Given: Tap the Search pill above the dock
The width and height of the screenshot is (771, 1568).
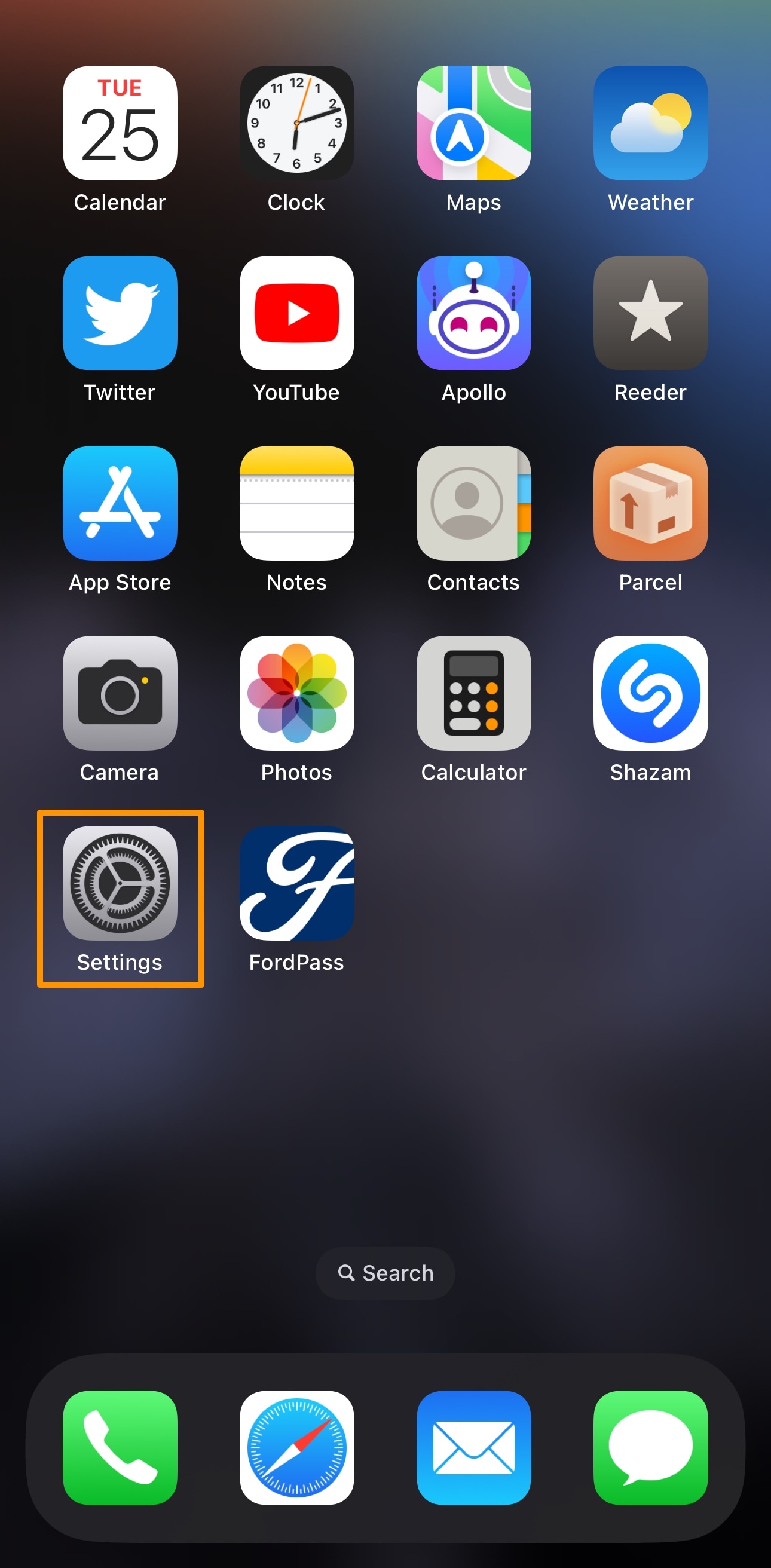Looking at the screenshot, I should pos(385,1273).
